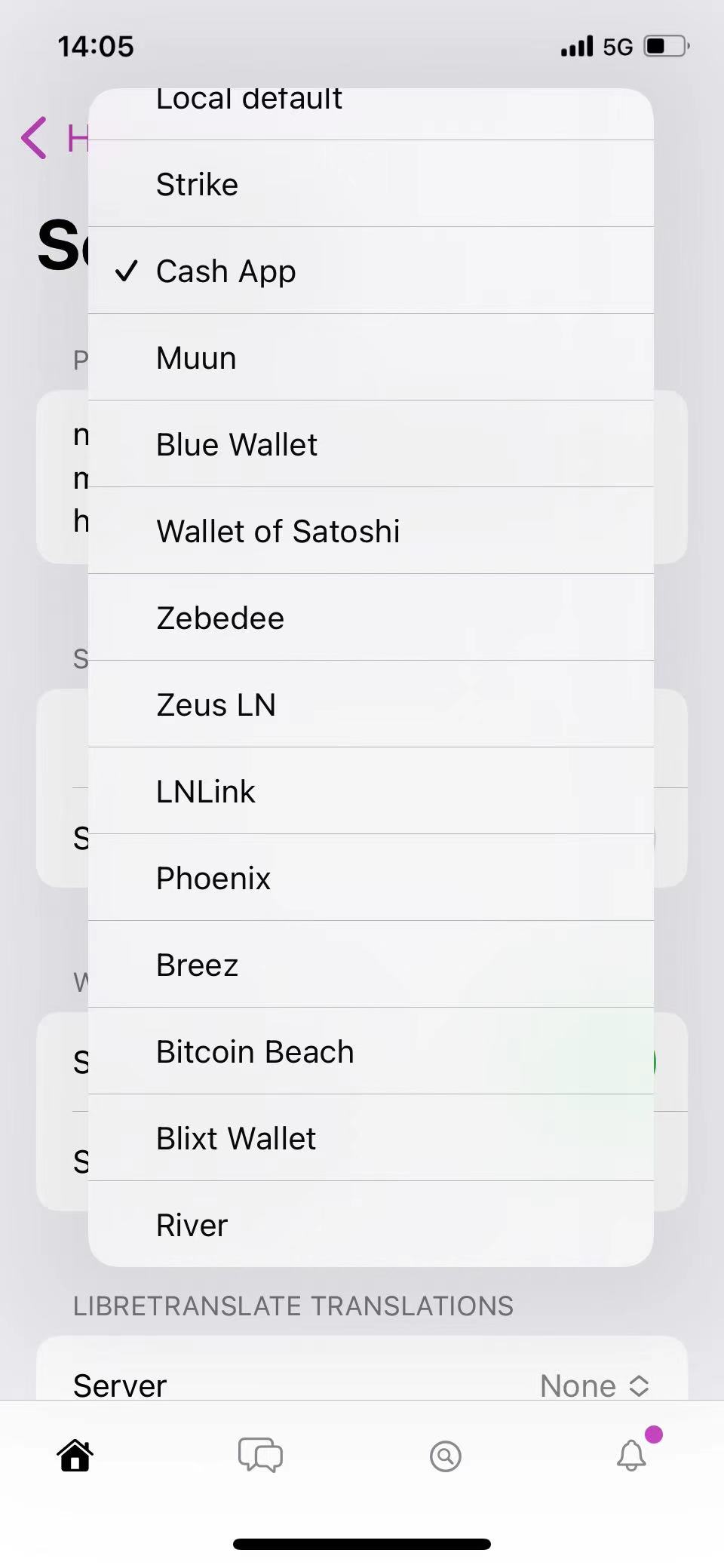Choose Phoenix wallet
Screen dimensions: 724x1568
(x=370, y=879)
